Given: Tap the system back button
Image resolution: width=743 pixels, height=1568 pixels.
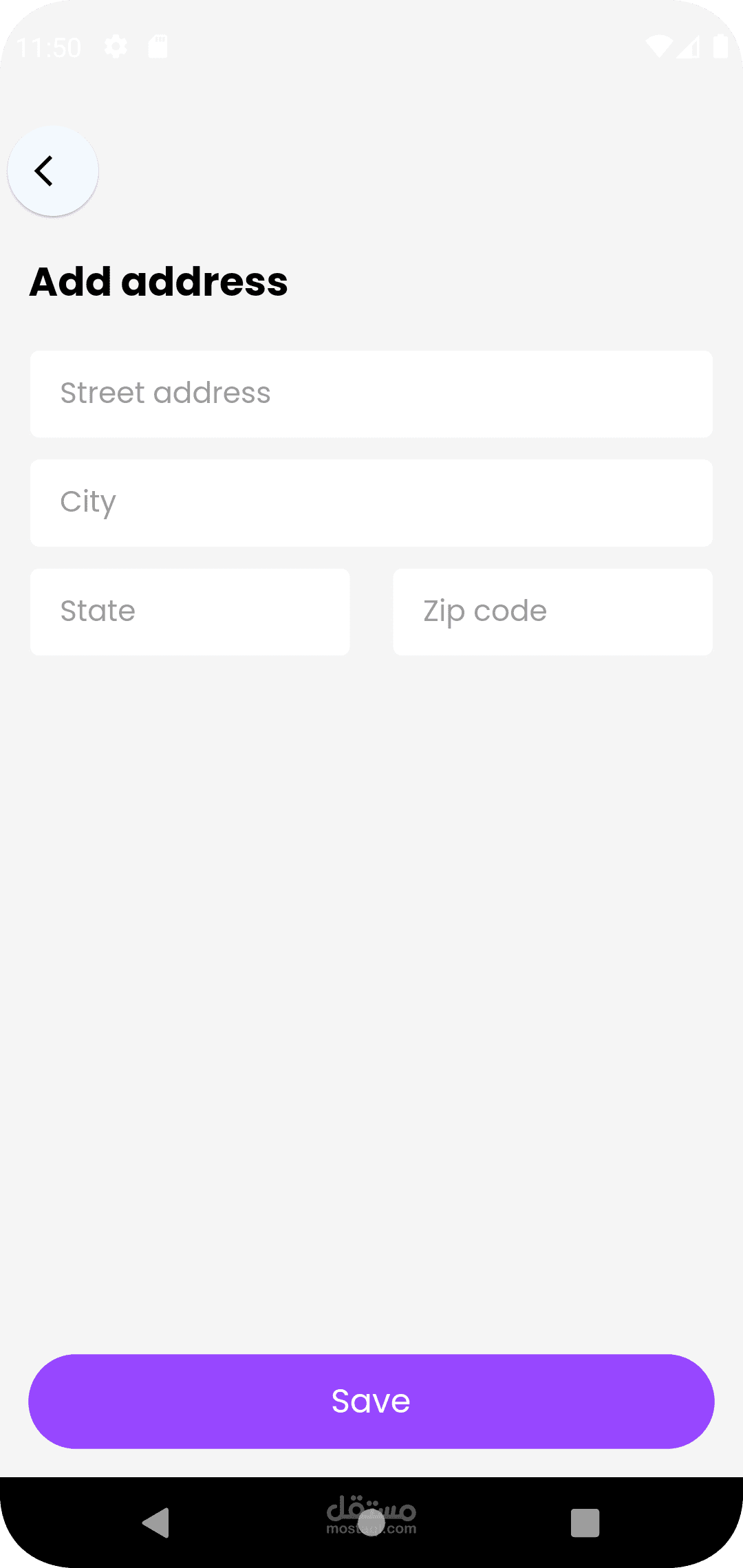Looking at the screenshot, I should [x=156, y=1522].
